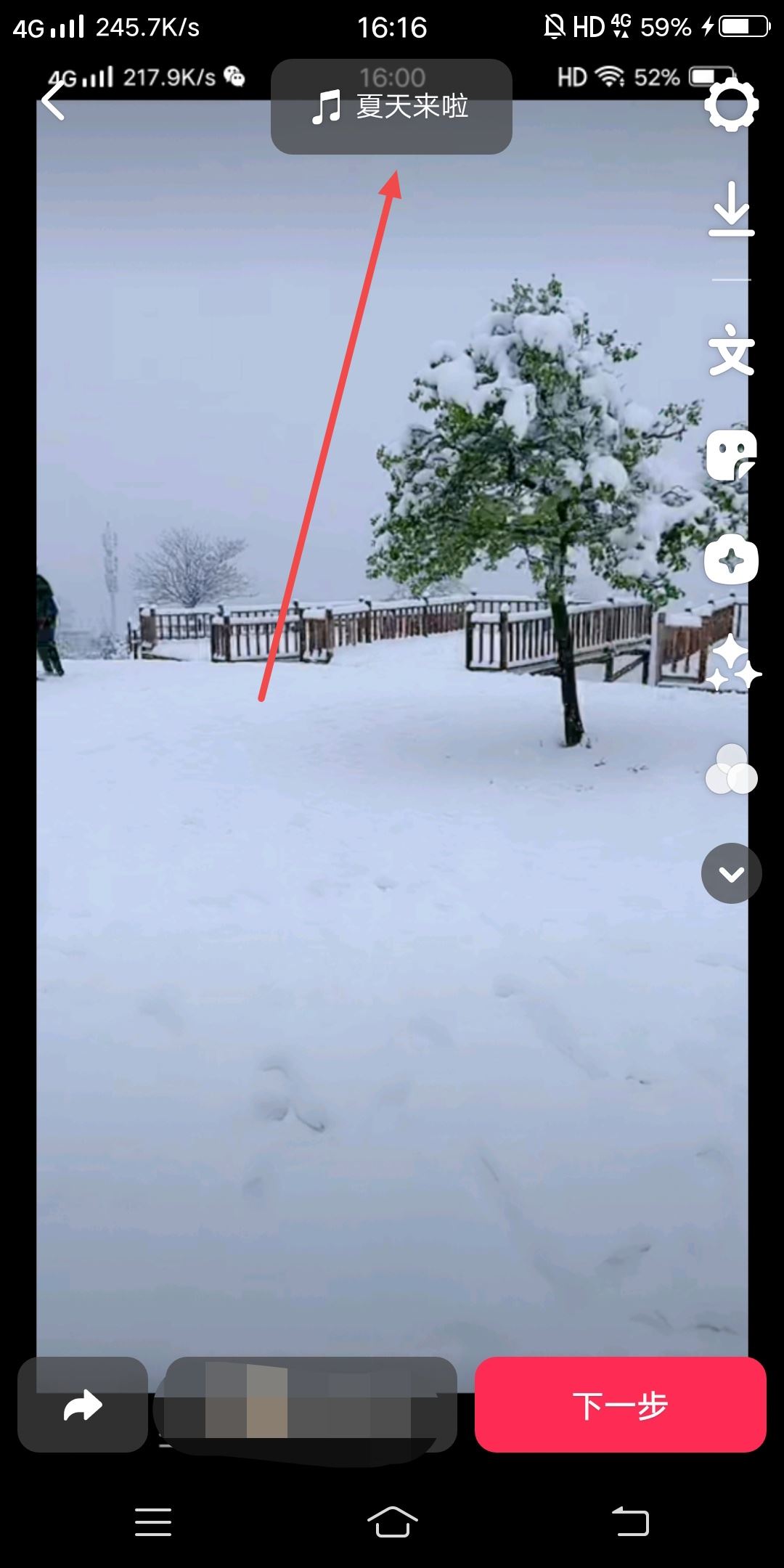Screen dimensions: 784x1568
Task: Tap the blurred daily post button
Action: (x=311, y=1405)
